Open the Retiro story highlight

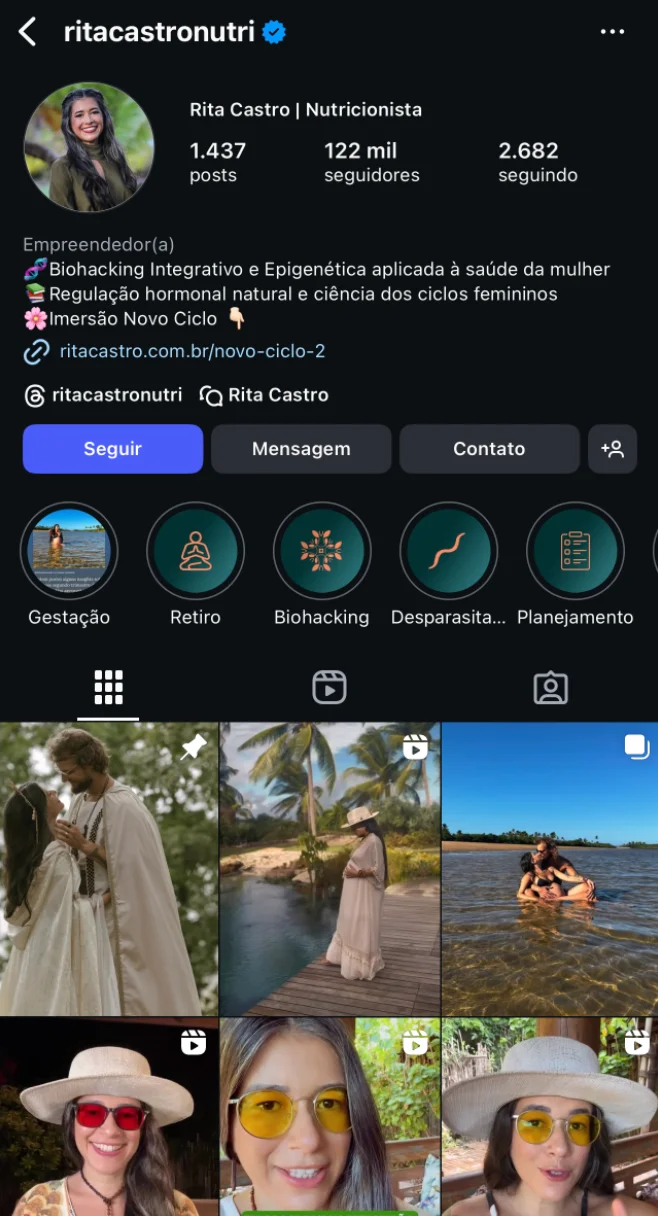tap(195, 551)
